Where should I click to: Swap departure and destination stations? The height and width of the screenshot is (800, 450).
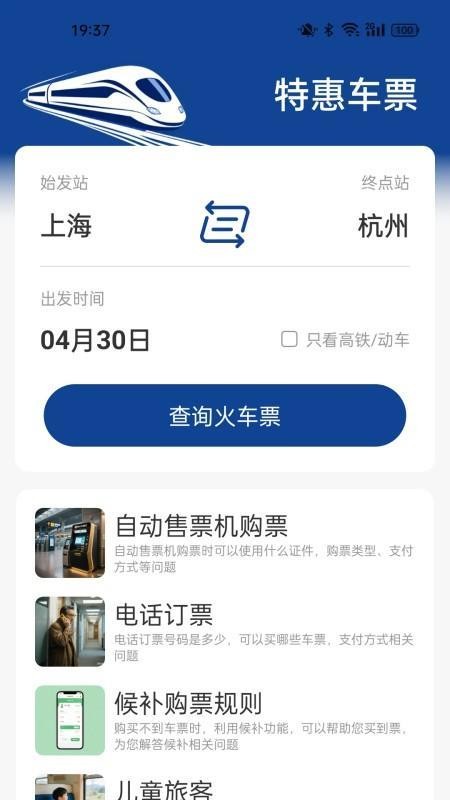click(224, 224)
